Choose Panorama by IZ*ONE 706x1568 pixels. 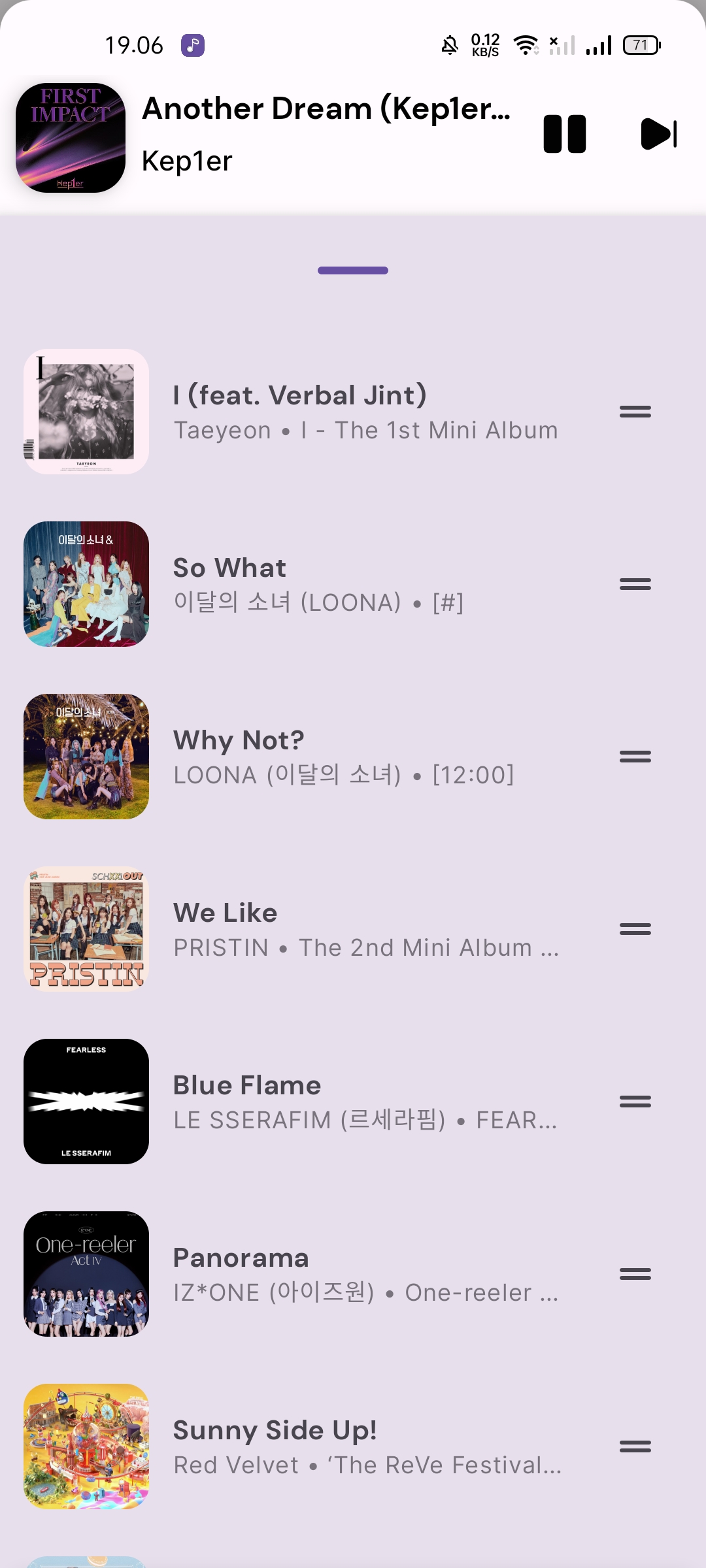[x=365, y=1274]
